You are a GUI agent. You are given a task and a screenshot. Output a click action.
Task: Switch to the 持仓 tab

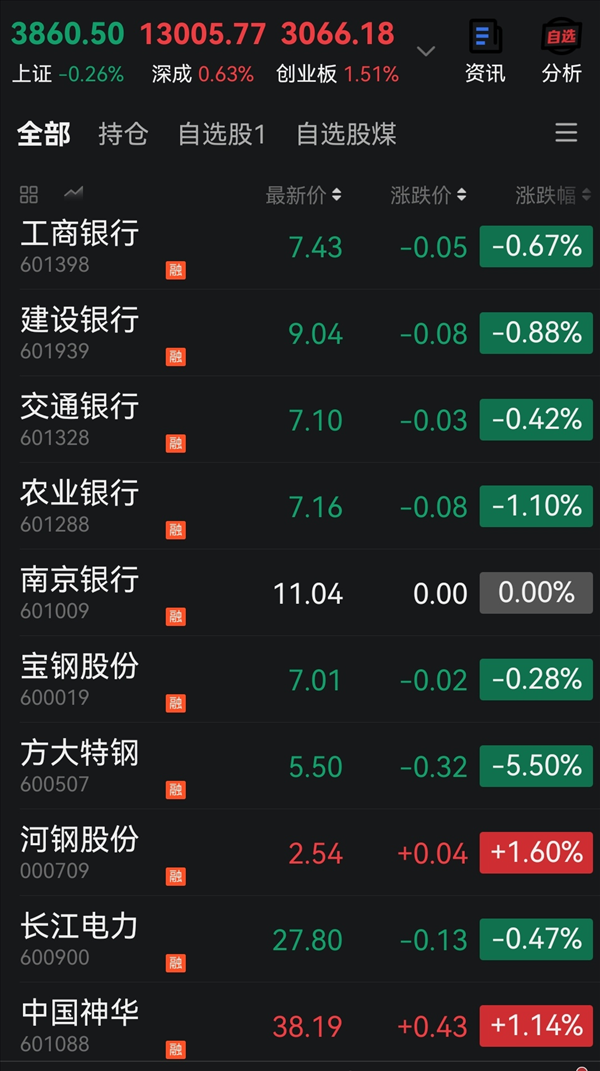pyautogui.click(x=123, y=134)
